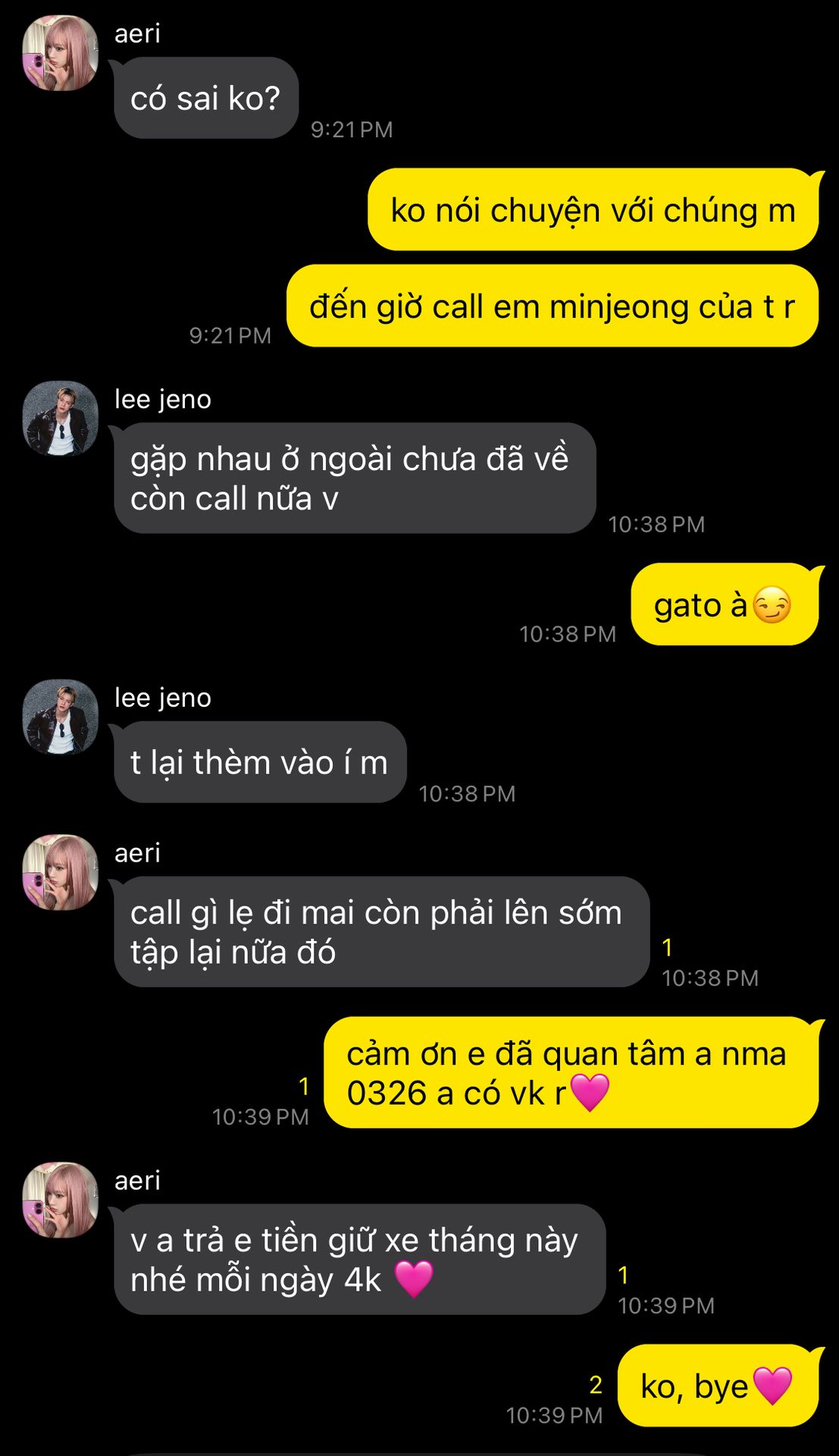
Task: Open aeri's profile photo beside "call gì lẹ đi" message
Action: click(61, 872)
